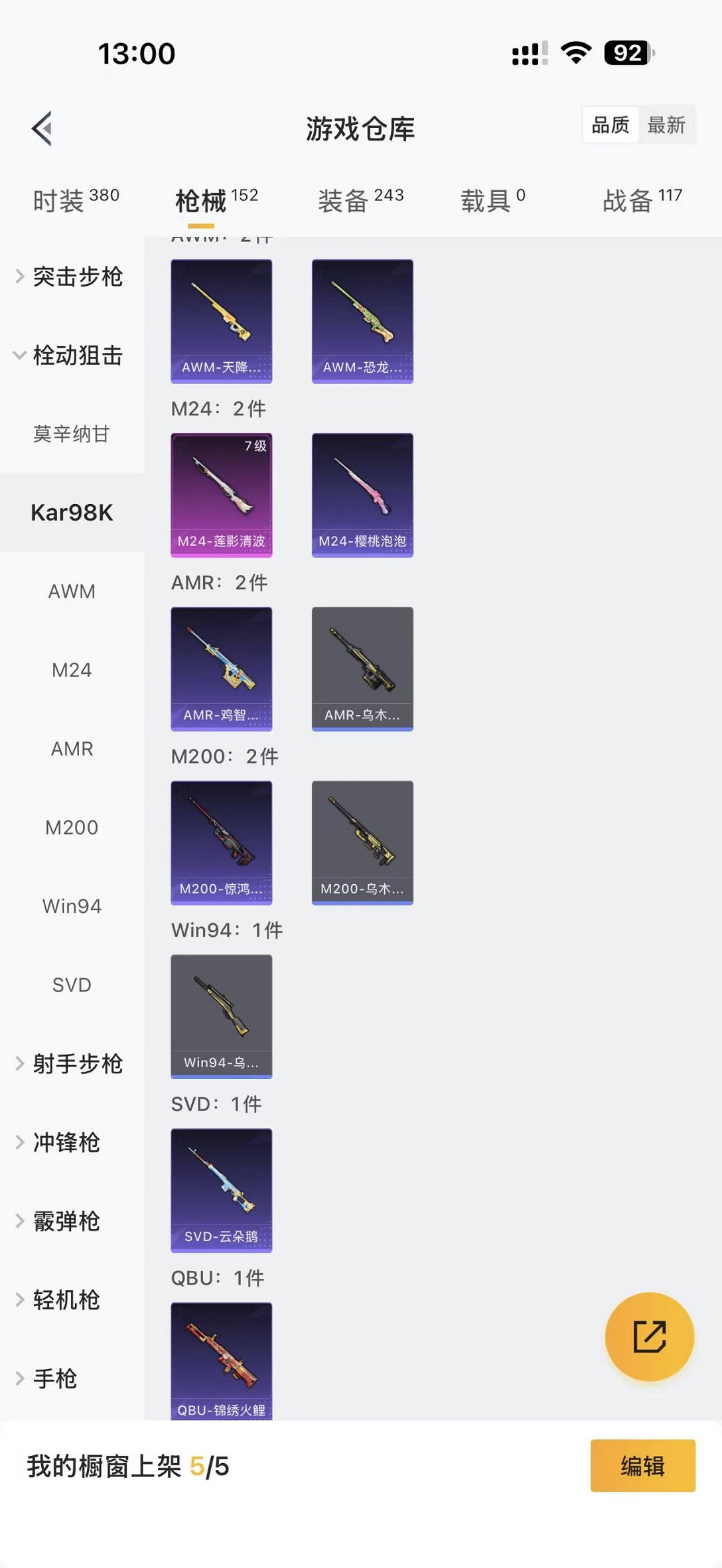Tap the orange share floating button
The width and height of the screenshot is (722, 1568).
click(649, 1336)
